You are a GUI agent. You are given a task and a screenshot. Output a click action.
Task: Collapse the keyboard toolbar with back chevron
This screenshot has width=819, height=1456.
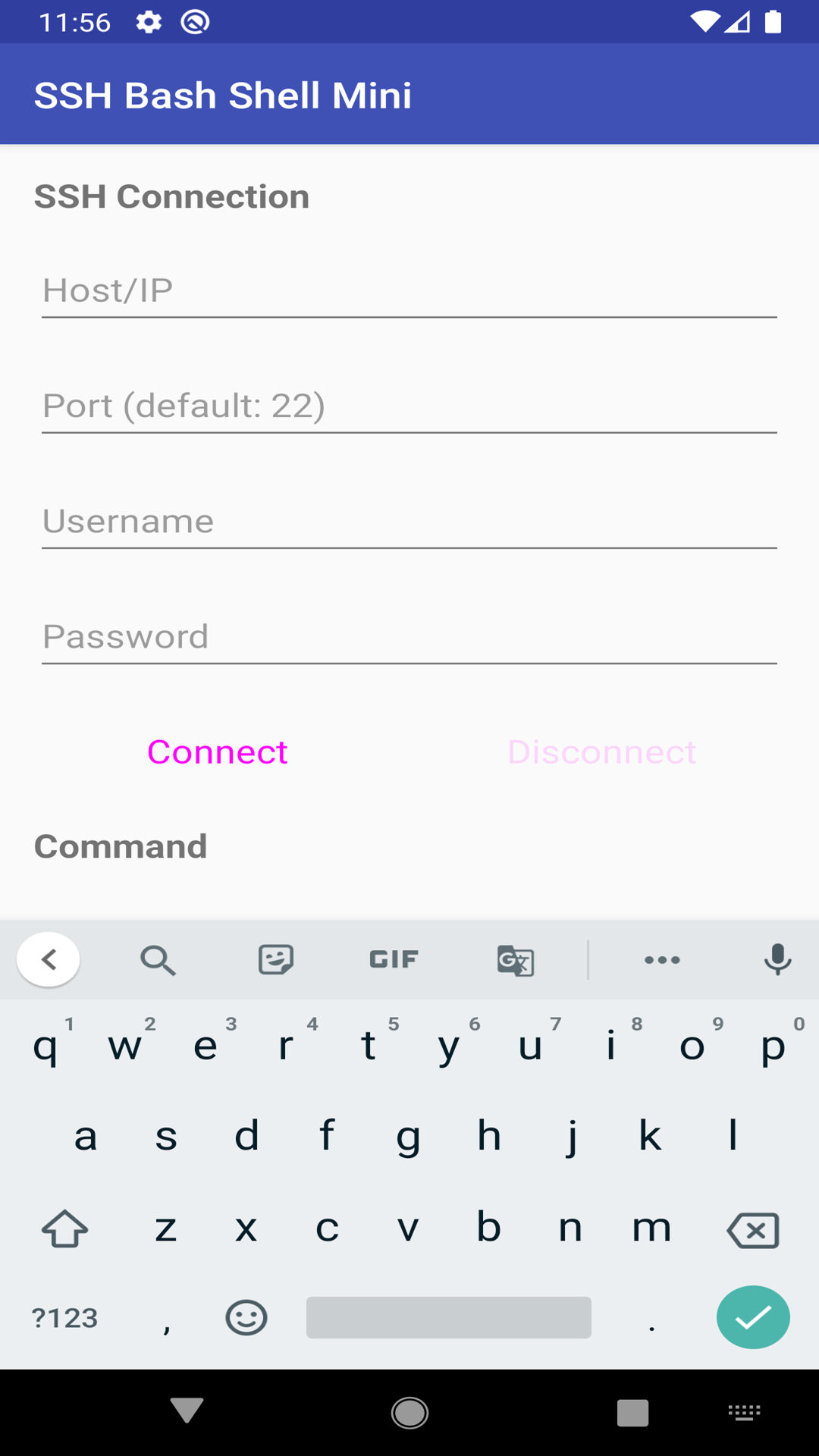point(49,959)
